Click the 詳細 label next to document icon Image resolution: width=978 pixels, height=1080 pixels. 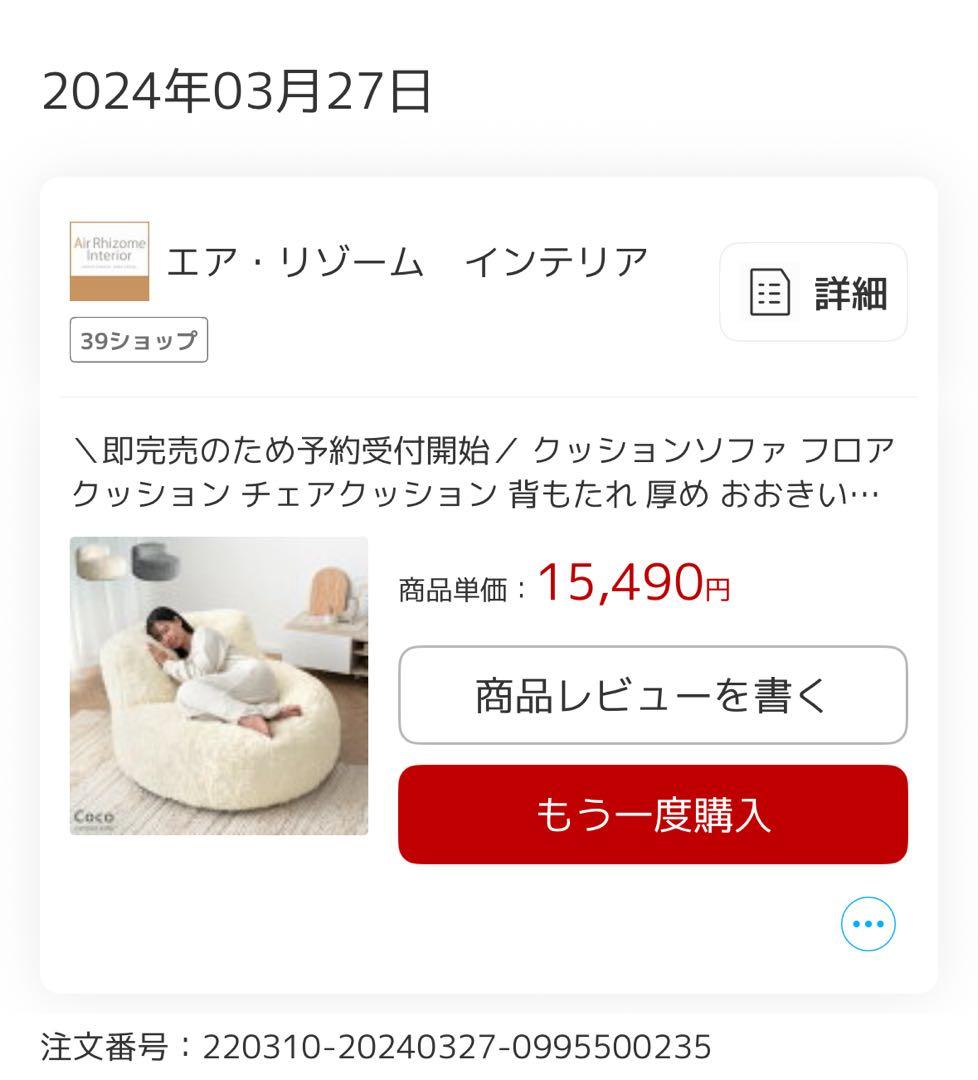click(x=849, y=291)
